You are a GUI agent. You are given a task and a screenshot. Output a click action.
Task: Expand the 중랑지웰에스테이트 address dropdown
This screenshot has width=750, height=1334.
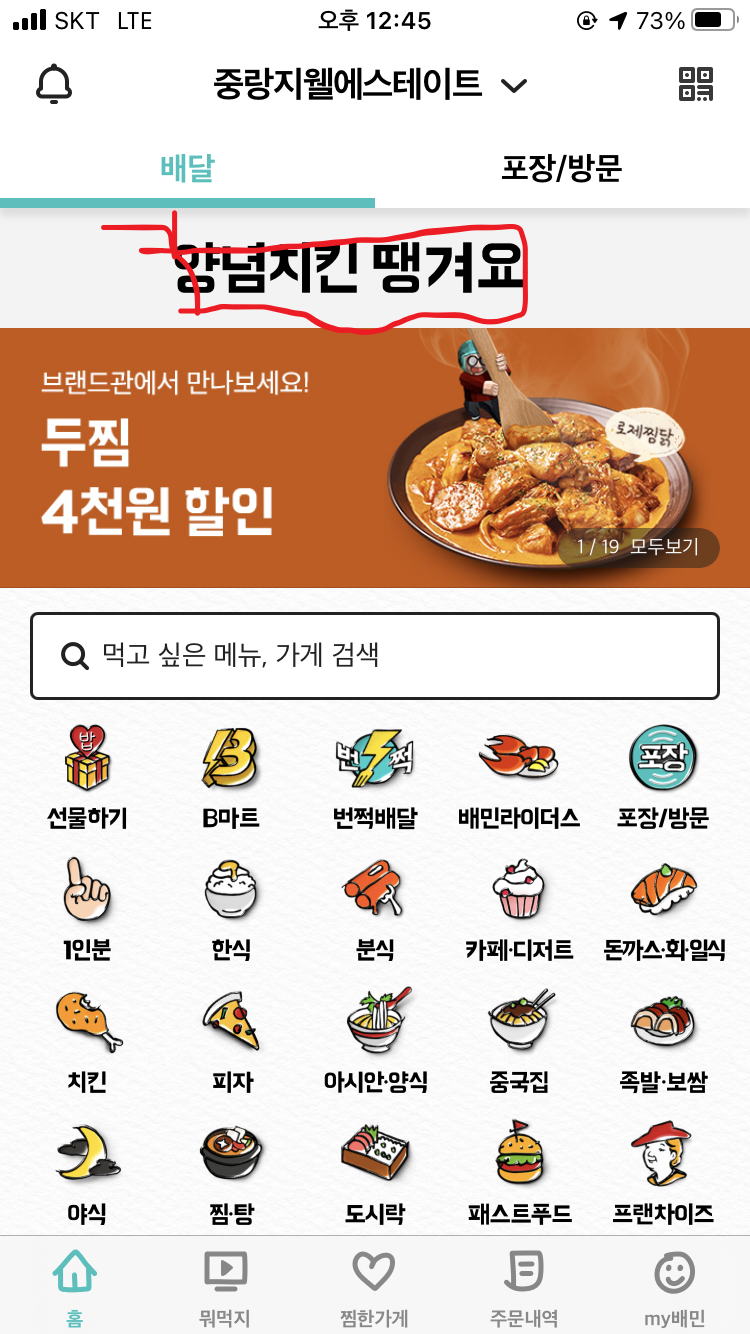(370, 85)
